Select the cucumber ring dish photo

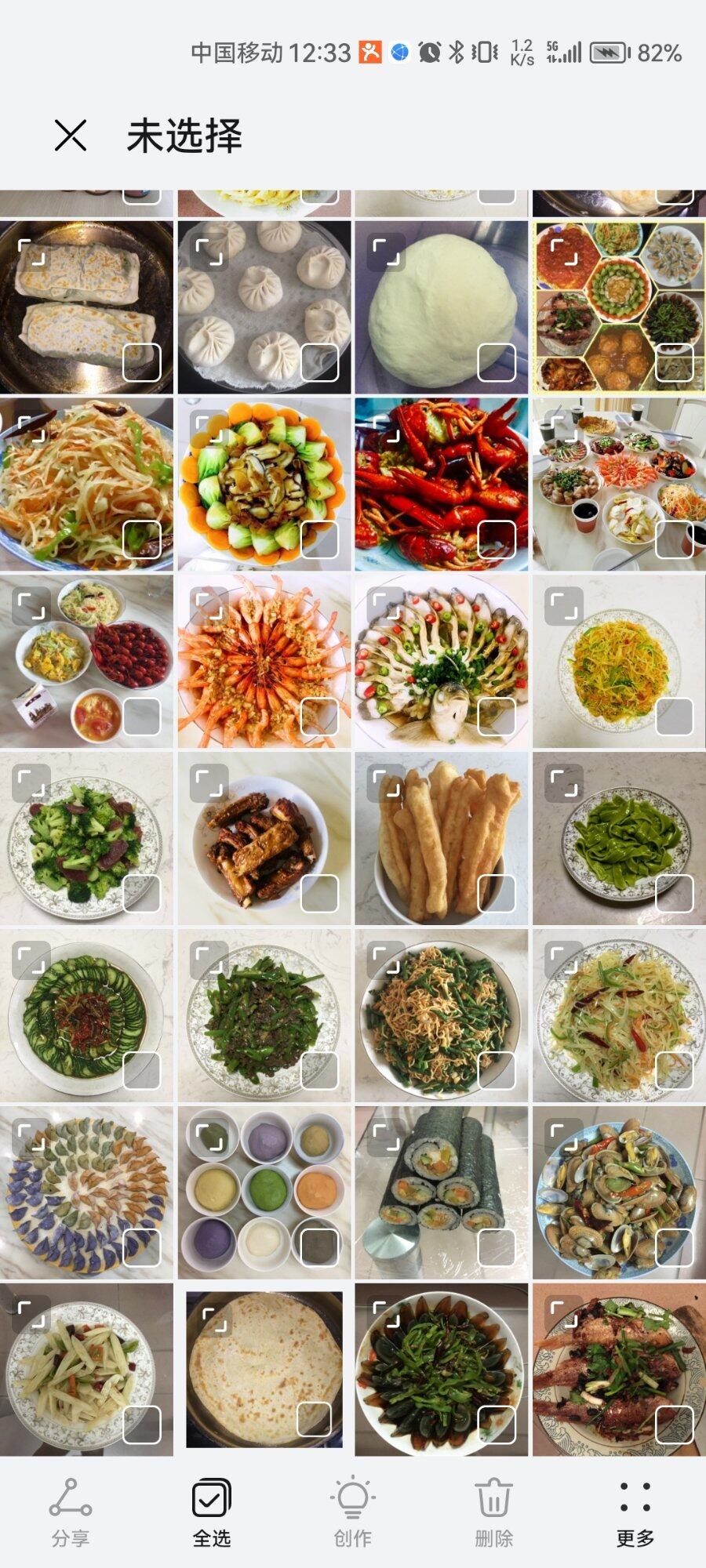point(142,1070)
